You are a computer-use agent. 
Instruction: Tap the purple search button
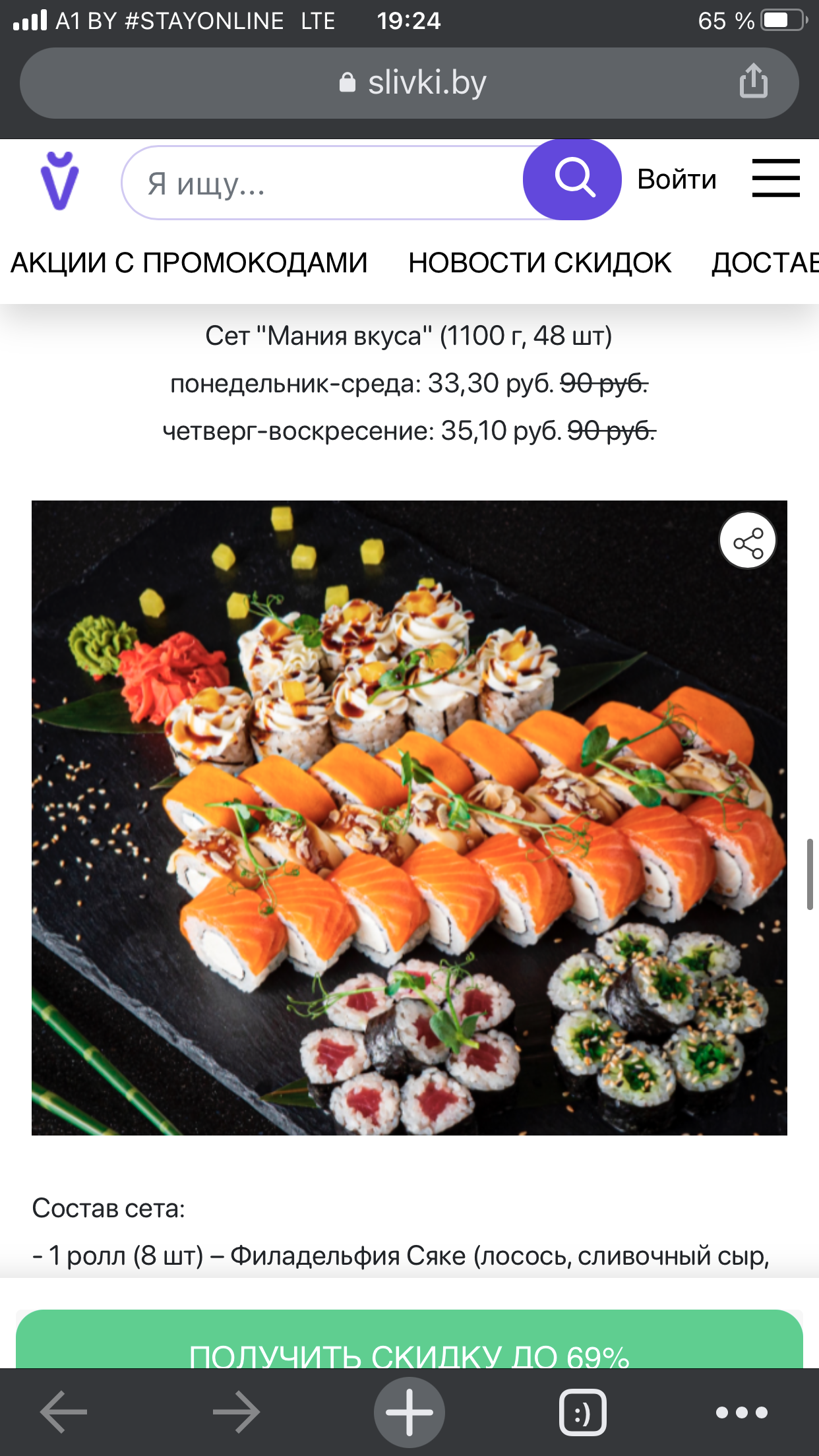pos(572,179)
